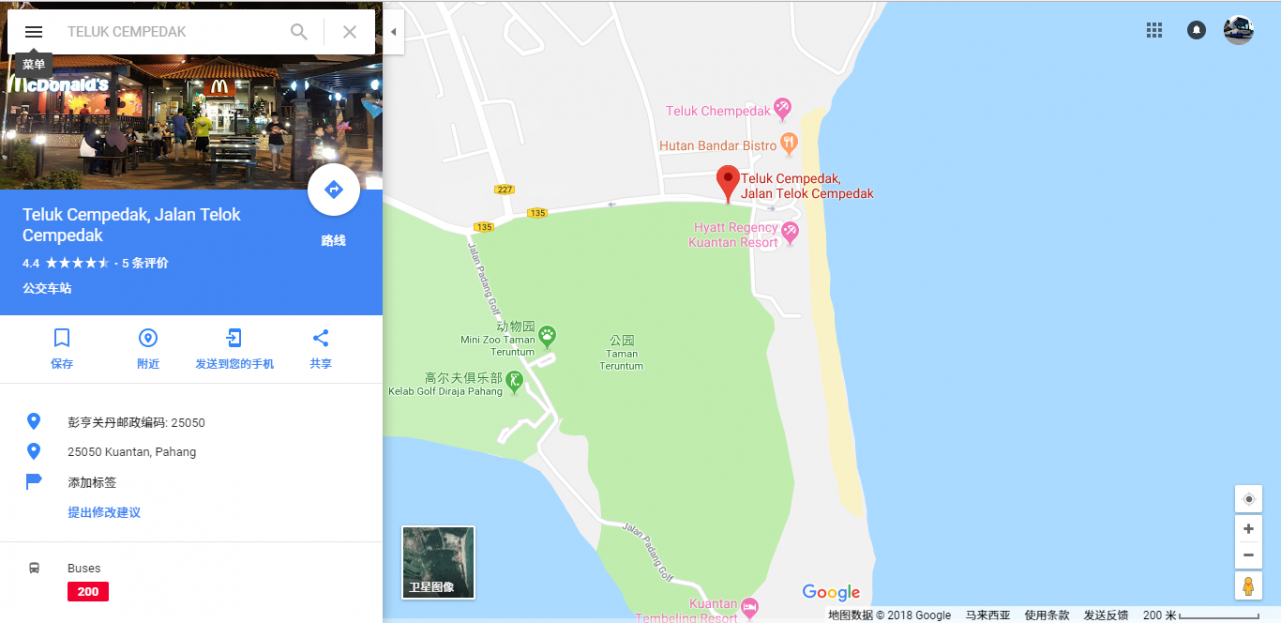Zoom in on the map
1281x623 pixels.
(1248, 529)
